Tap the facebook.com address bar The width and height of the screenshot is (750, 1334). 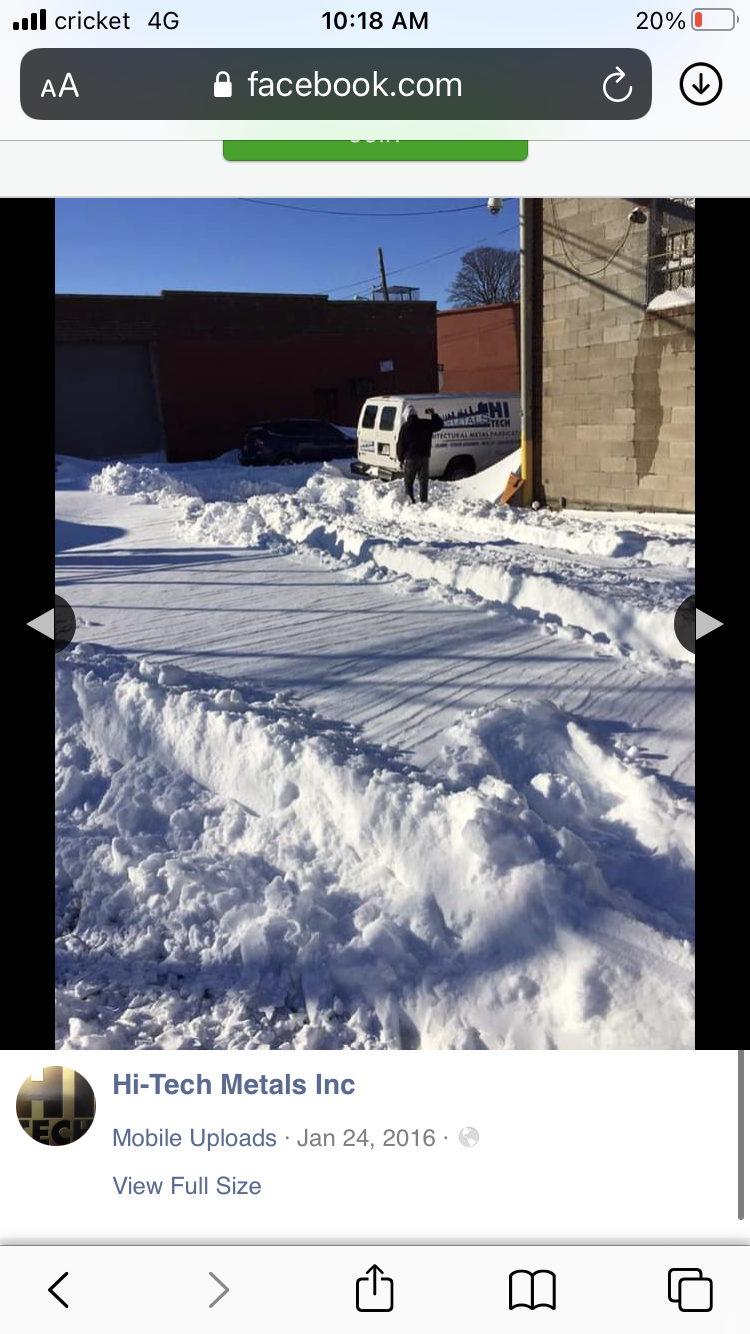tap(336, 84)
